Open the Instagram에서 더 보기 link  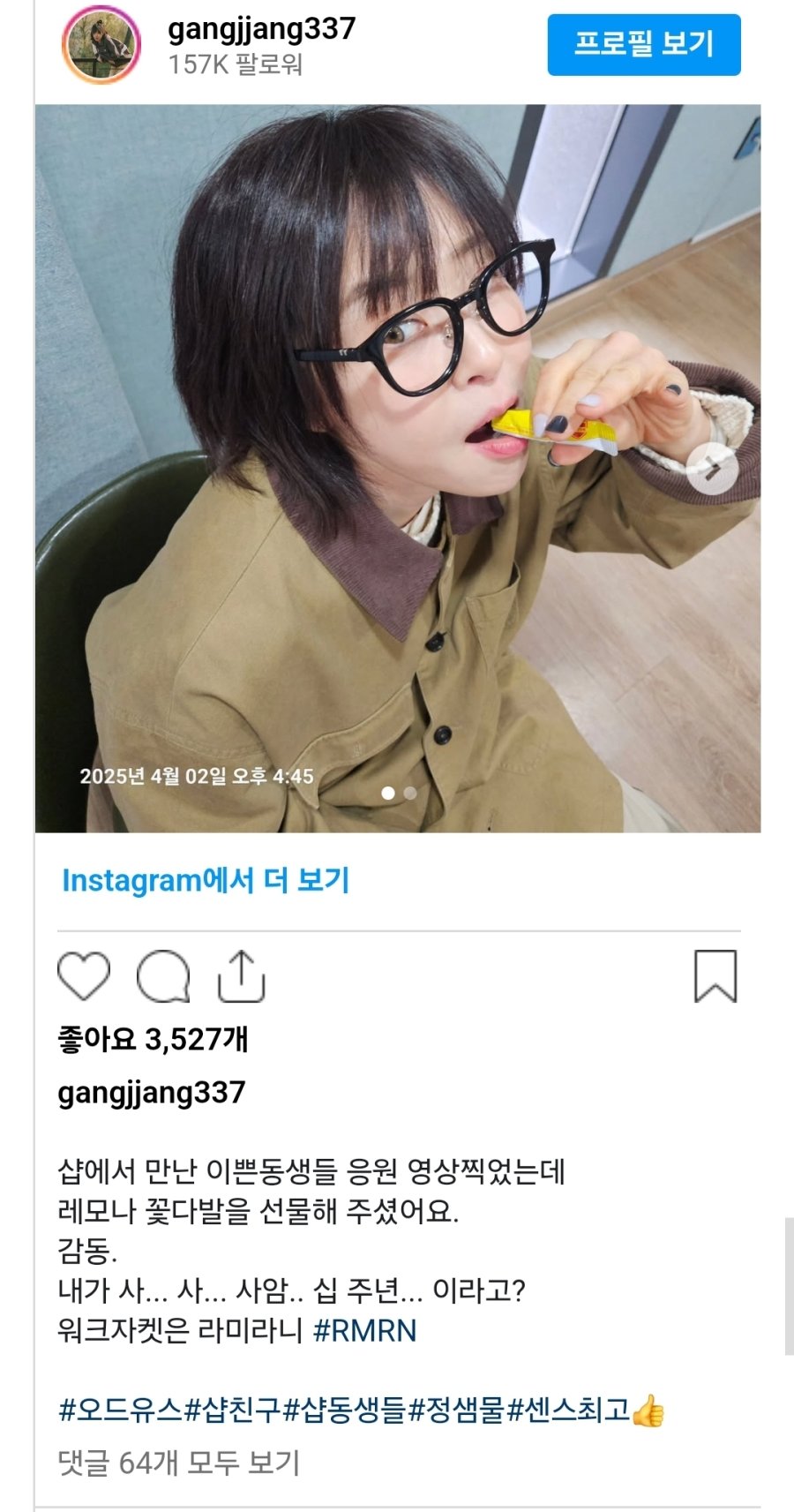206,880
